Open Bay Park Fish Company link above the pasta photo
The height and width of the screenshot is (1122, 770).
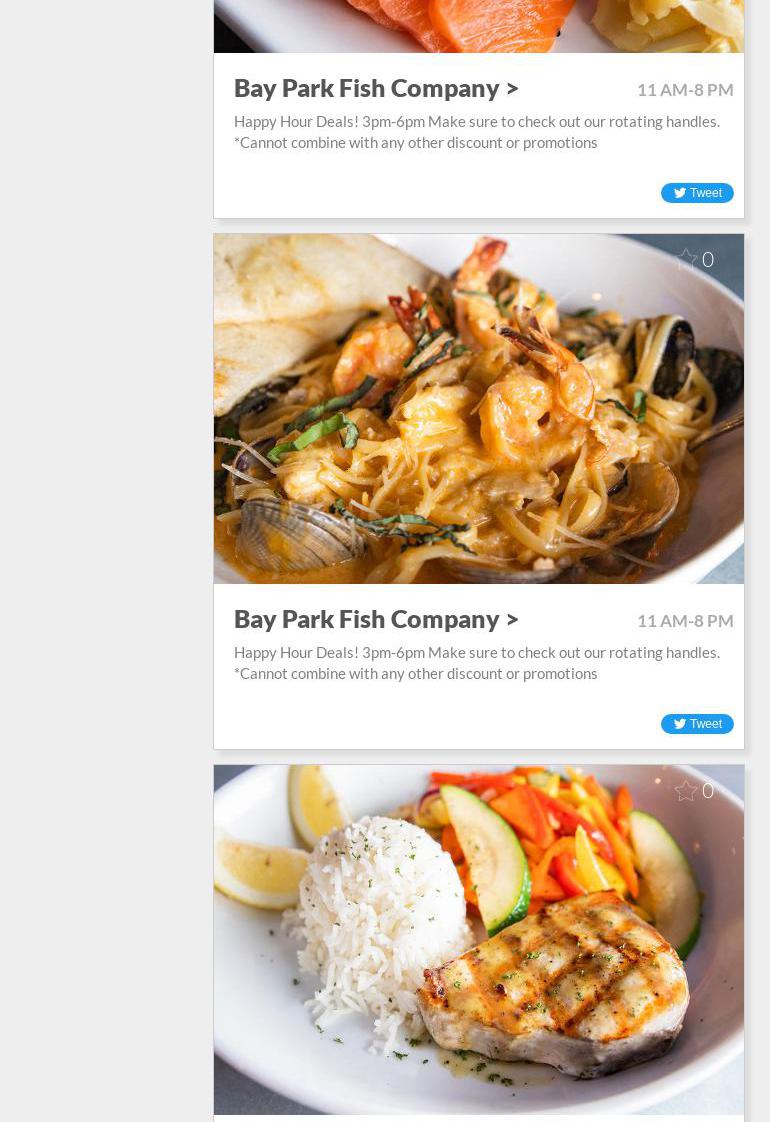[x=376, y=88]
